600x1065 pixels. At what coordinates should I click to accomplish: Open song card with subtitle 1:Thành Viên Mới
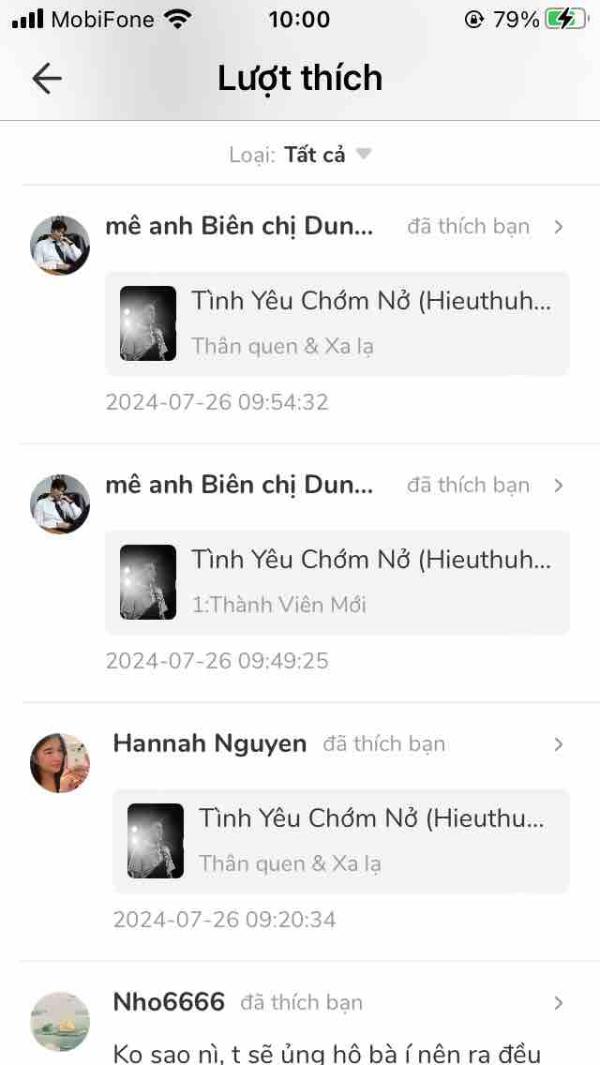pyautogui.click(x=337, y=582)
